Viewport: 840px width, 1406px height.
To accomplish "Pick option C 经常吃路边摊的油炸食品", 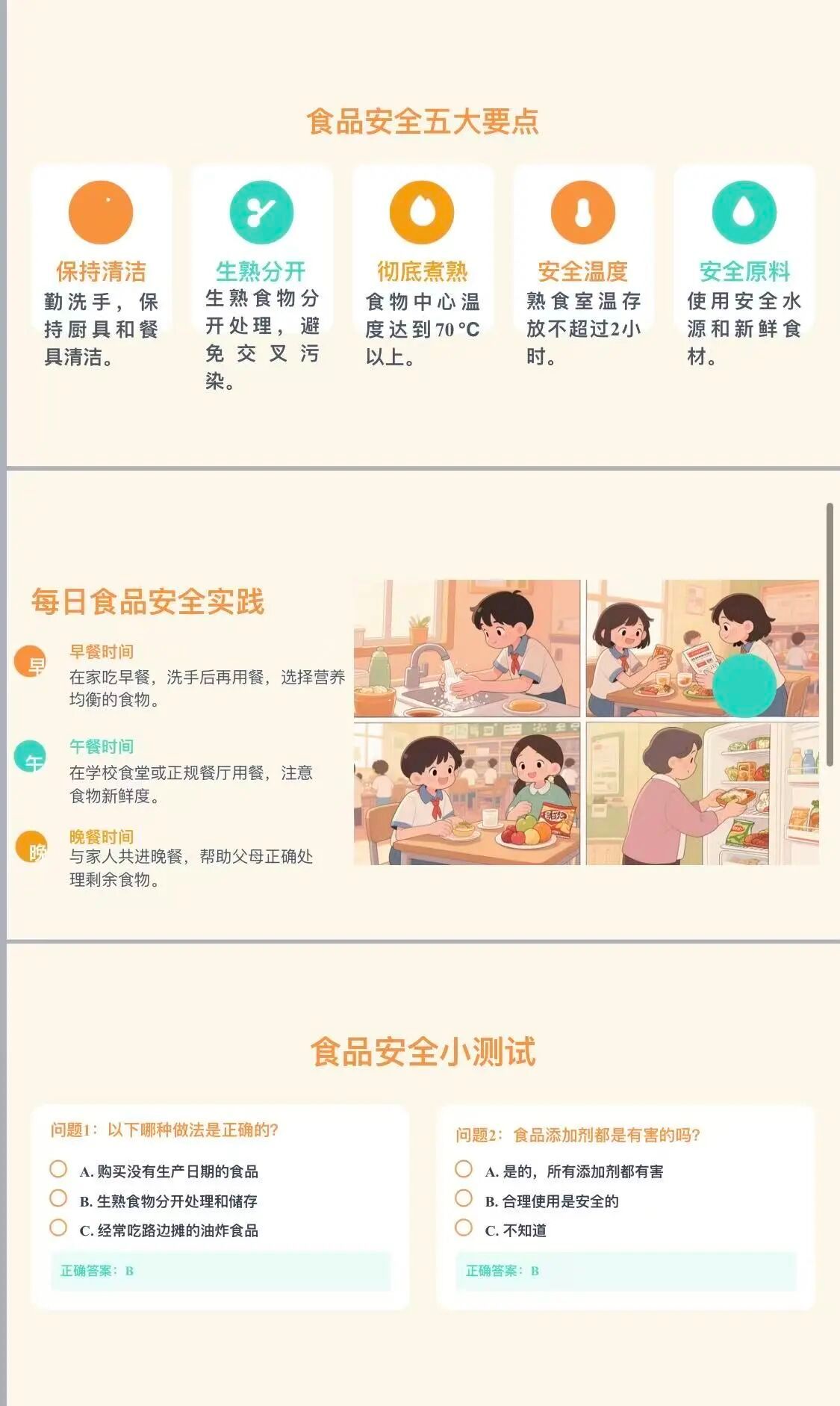I will click(58, 1227).
